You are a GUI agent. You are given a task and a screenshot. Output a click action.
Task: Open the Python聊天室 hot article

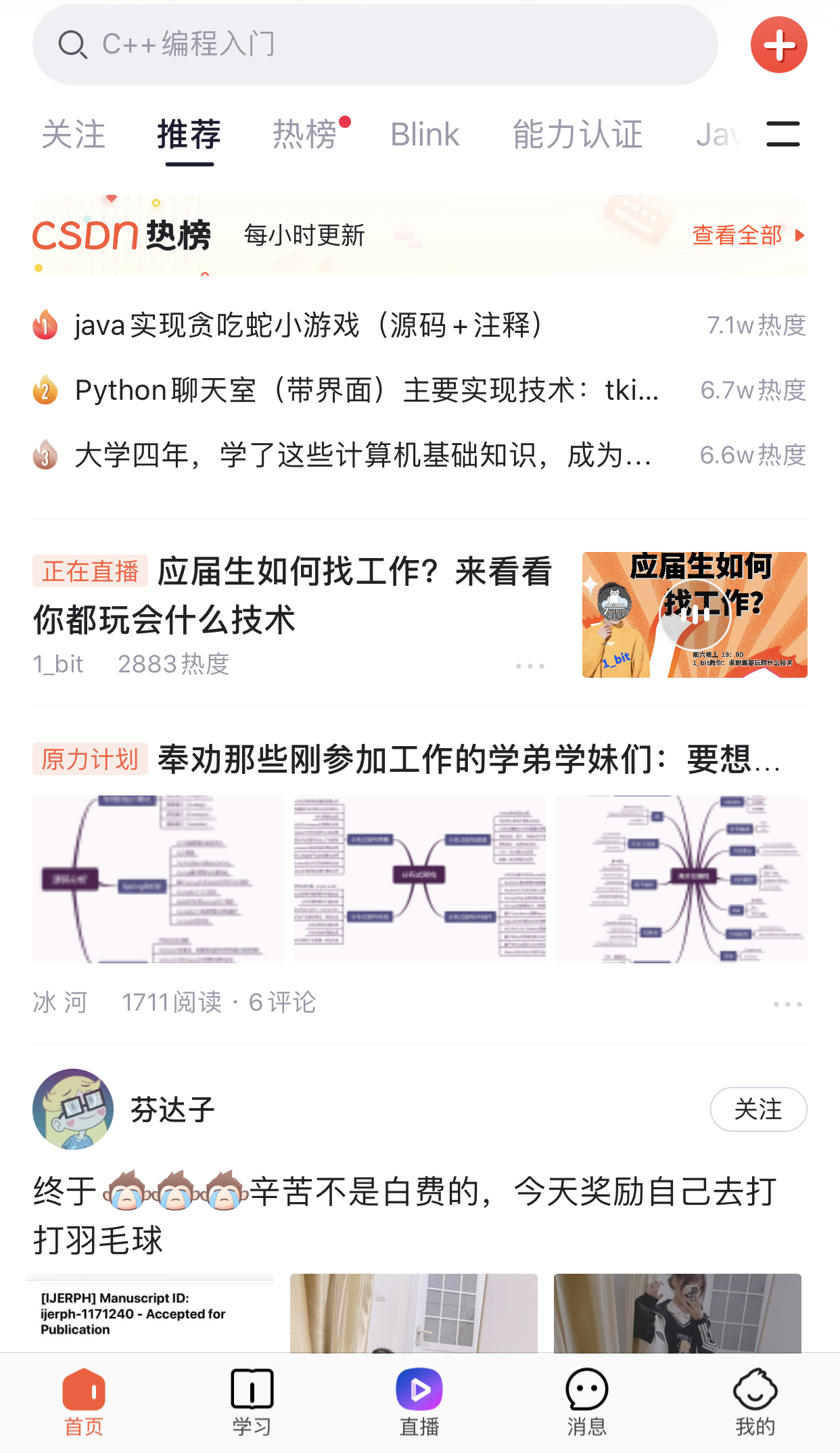(366, 390)
